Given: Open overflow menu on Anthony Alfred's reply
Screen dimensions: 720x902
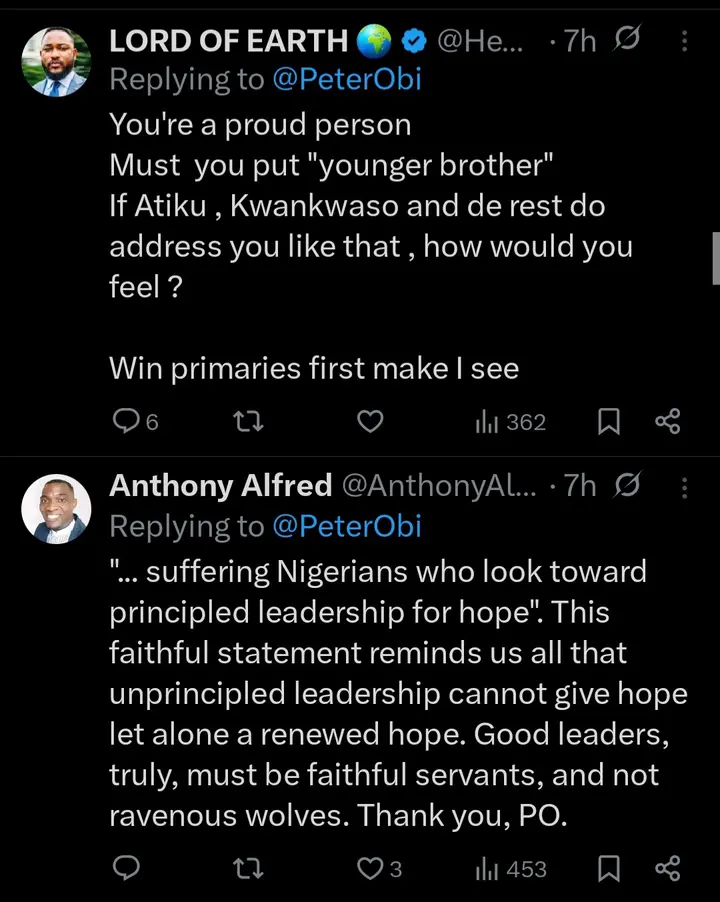Looking at the screenshot, I should click(x=684, y=487).
